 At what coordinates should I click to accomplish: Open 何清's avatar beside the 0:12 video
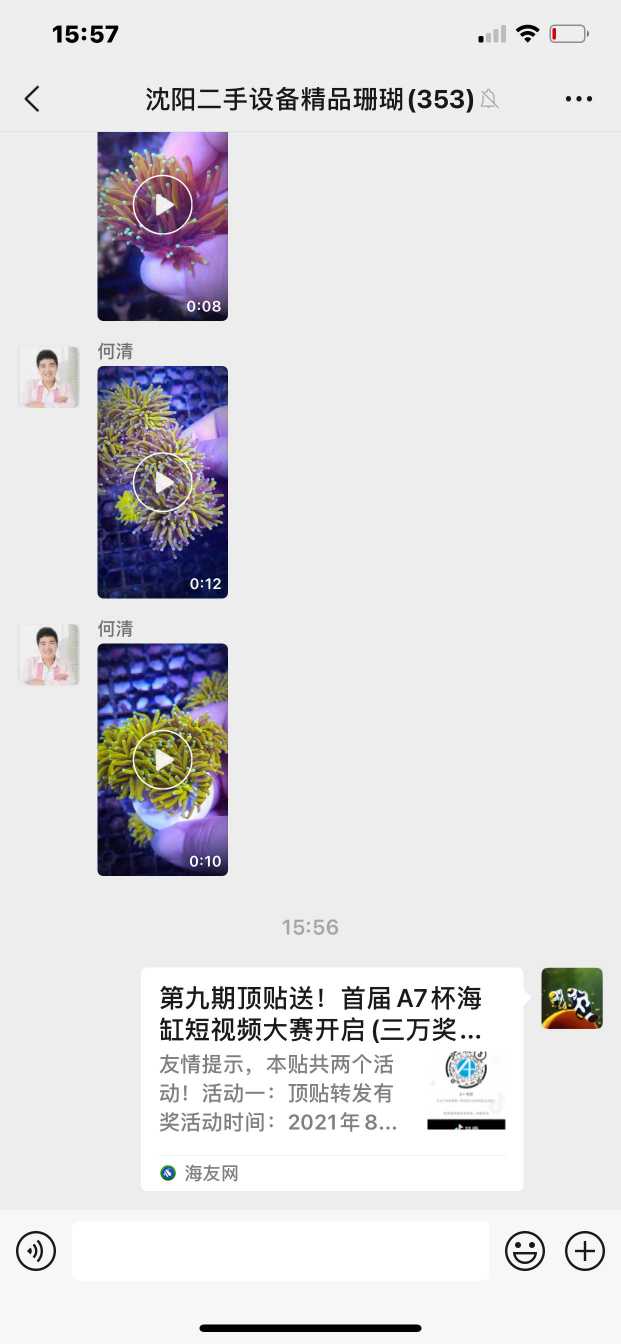49,377
